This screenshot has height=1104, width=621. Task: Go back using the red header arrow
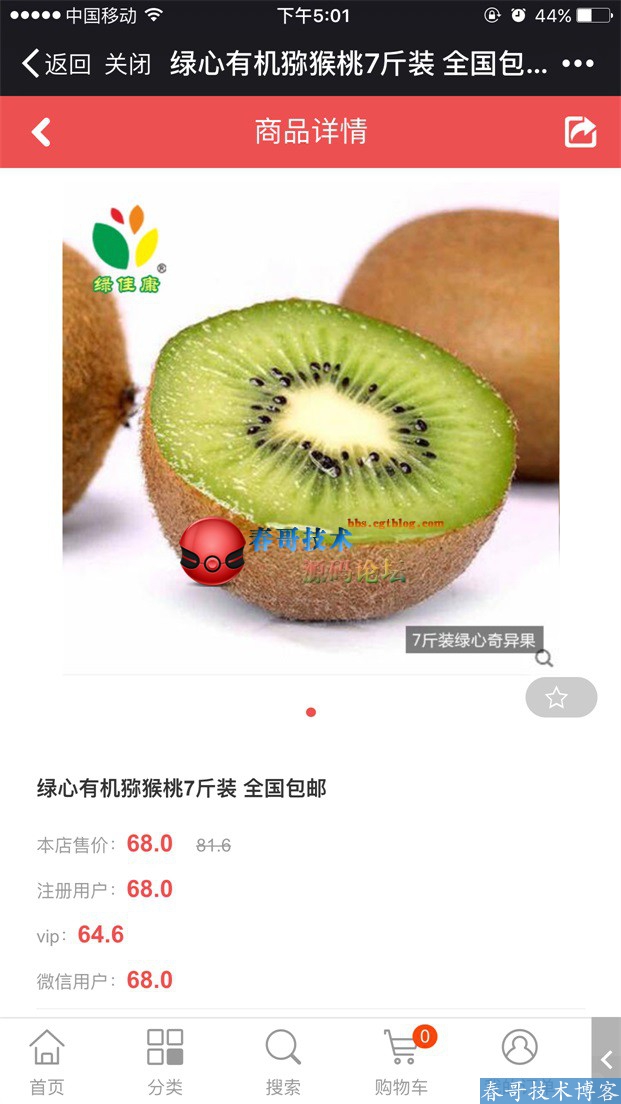click(x=41, y=132)
